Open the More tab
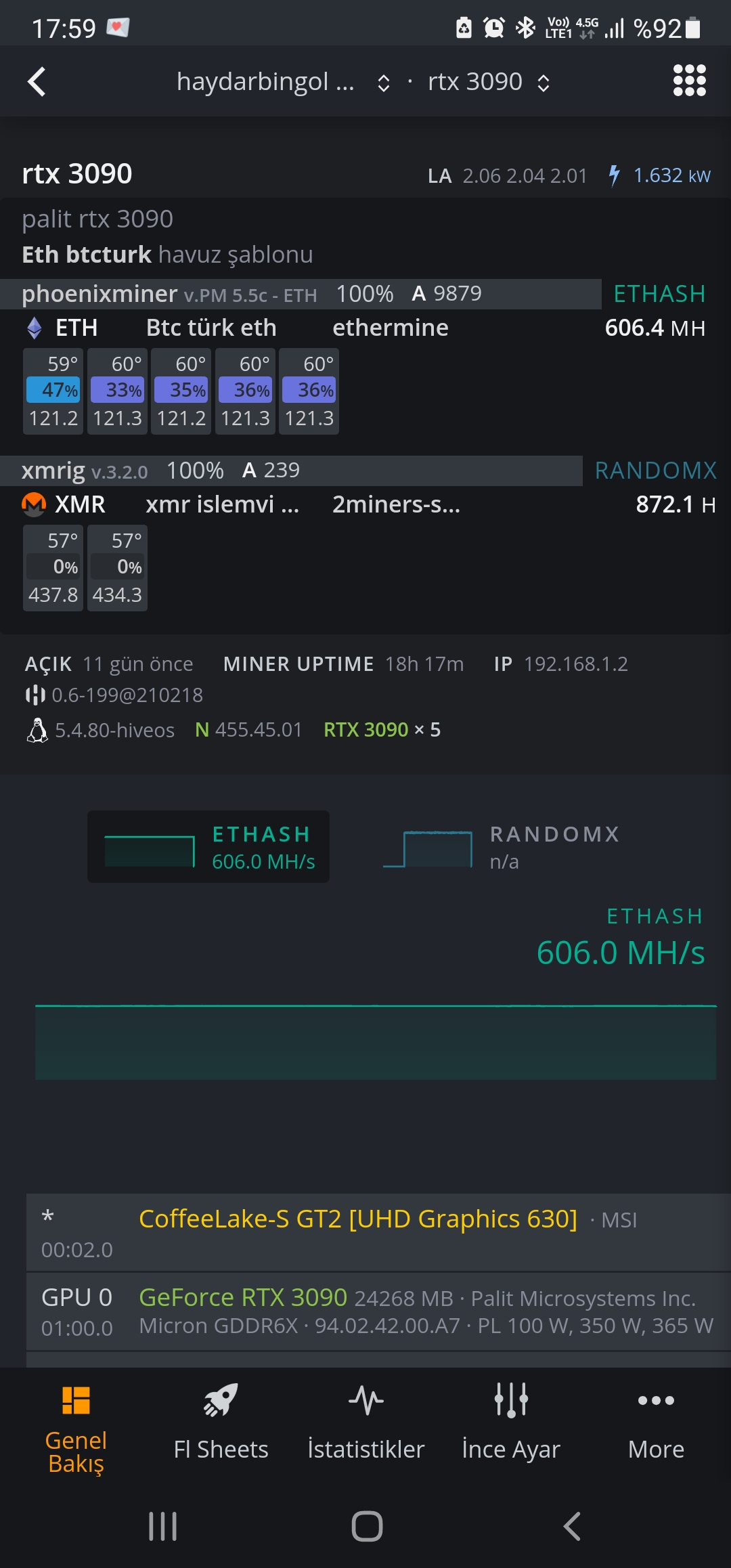Image resolution: width=731 pixels, height=1568 pixels. [x=656, y=1422]
